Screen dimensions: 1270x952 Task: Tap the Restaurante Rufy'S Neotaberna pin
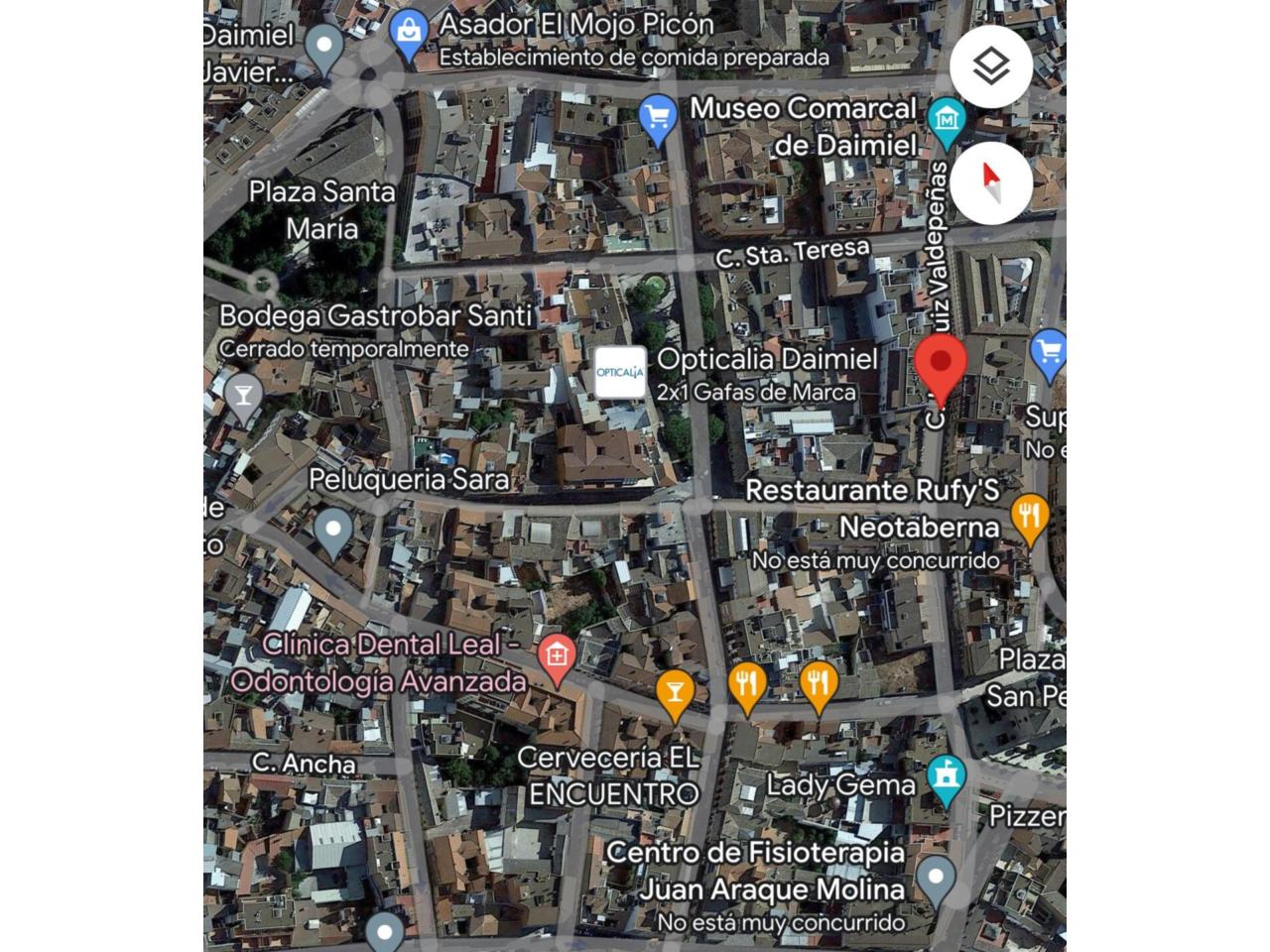(1030, 516)
